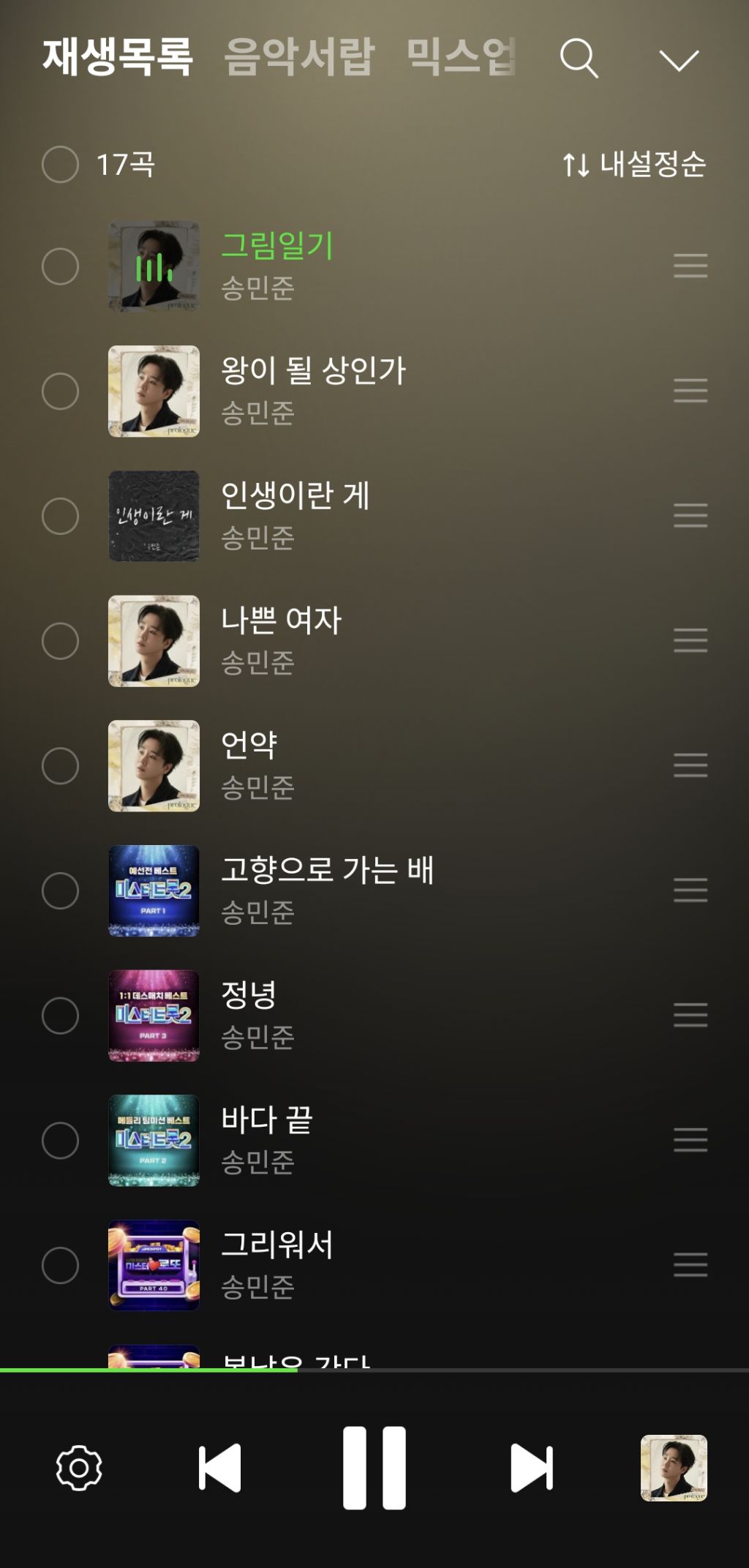Open the 내설정순 sort options
The height and width of the screenshot is (1568, 749).
tap(634, 164)
